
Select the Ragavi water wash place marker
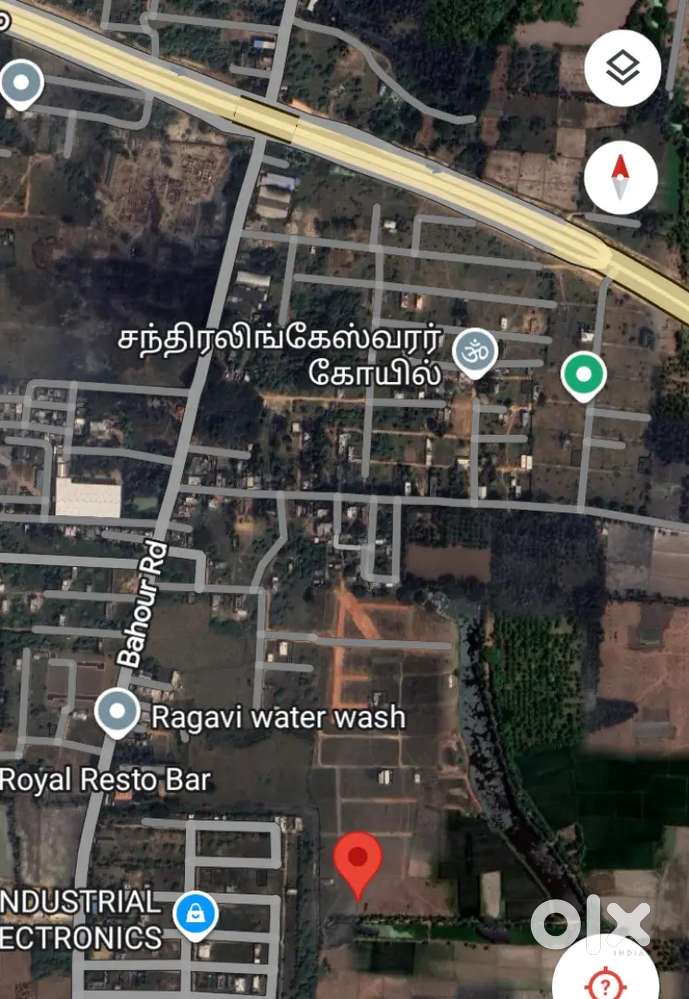coord(118,714)
